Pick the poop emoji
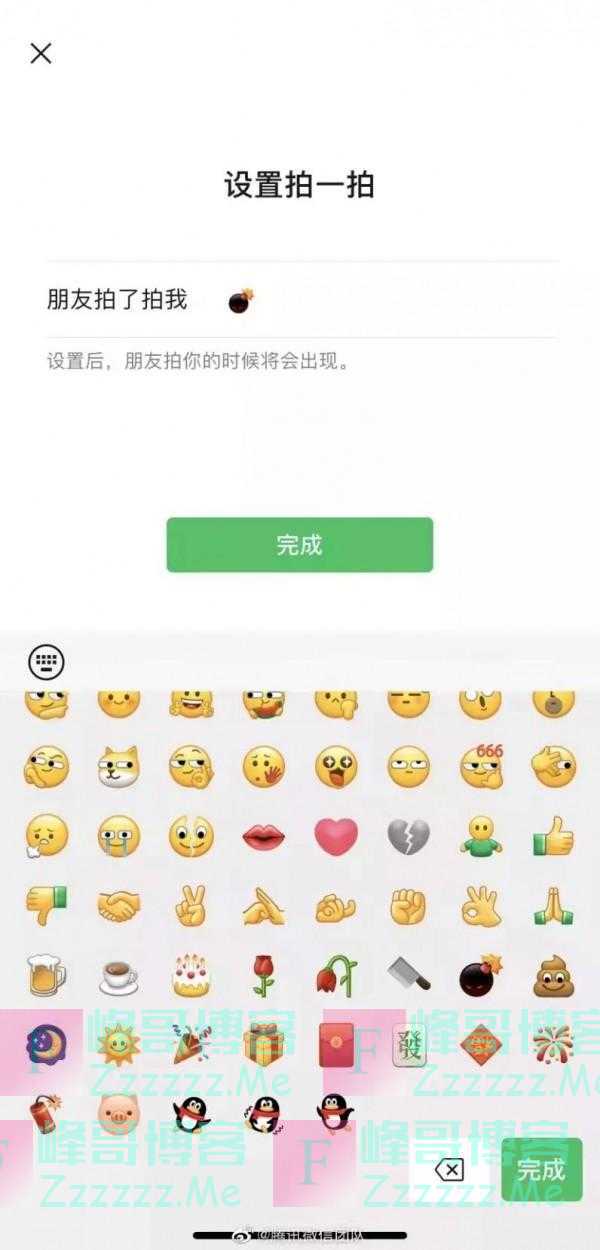The height and width of the screenshot is (1250, 600). [553, 976]
